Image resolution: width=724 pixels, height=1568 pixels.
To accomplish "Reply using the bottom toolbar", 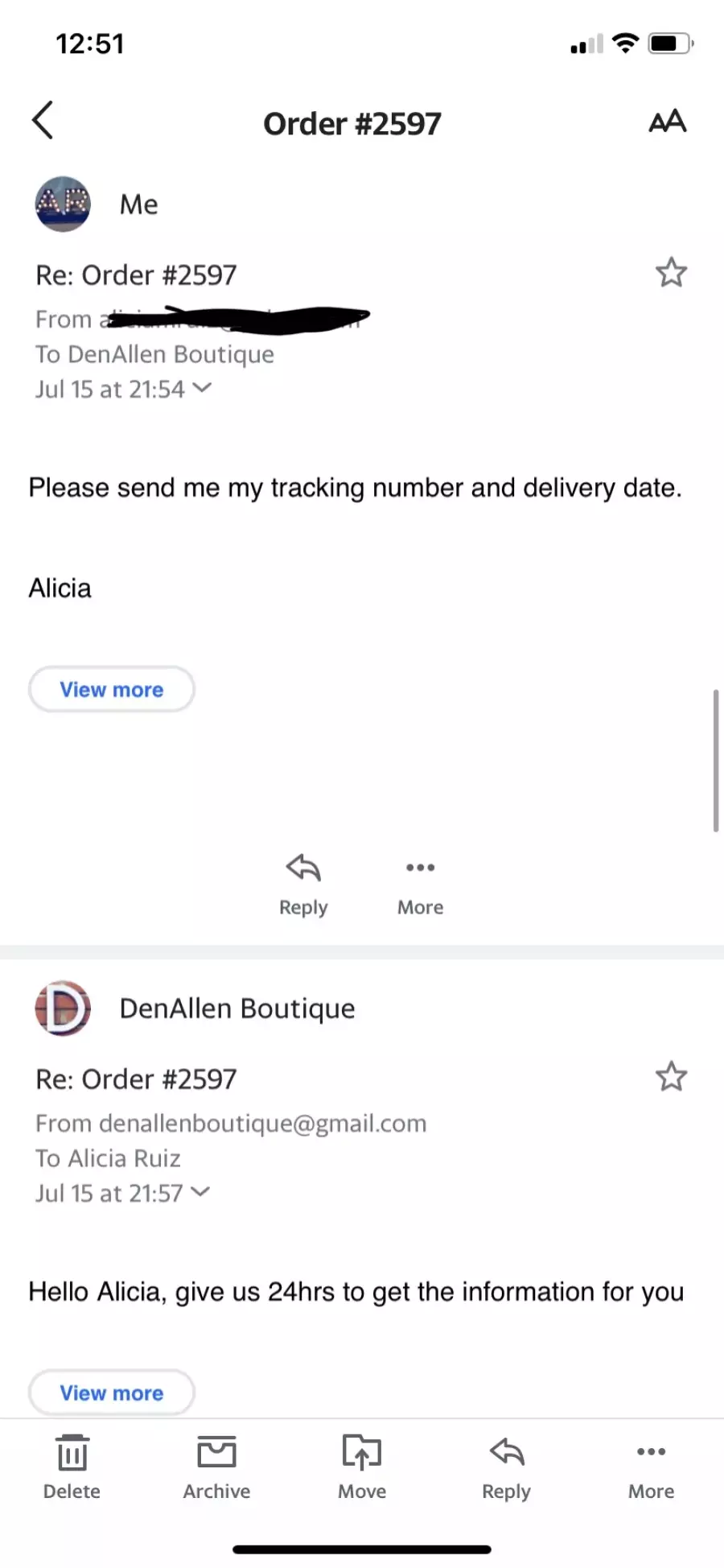I will pos(506,1467).
